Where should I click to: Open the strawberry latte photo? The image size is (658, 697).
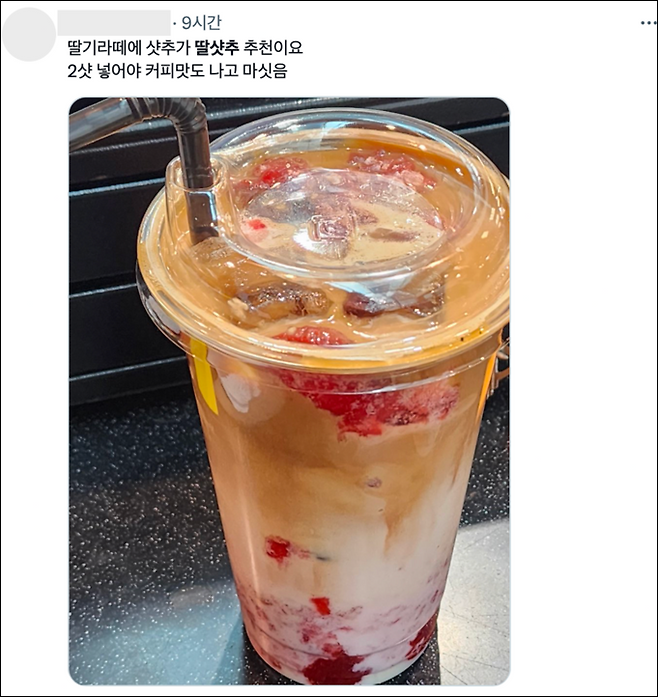288,390
